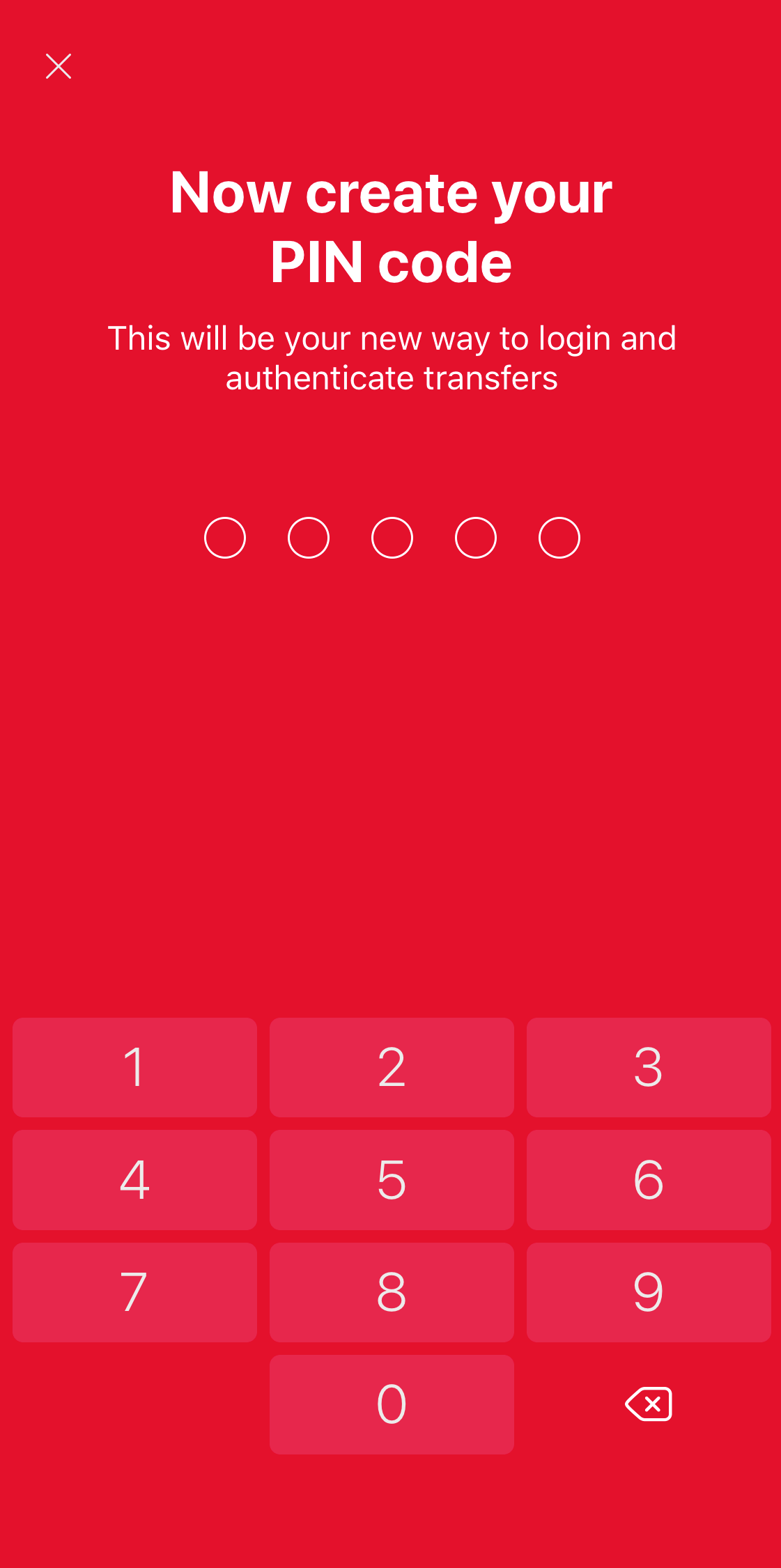The height and width of the screenshot is (1568, 781).
Task: Tap the 0 key
Action: 392,1404
